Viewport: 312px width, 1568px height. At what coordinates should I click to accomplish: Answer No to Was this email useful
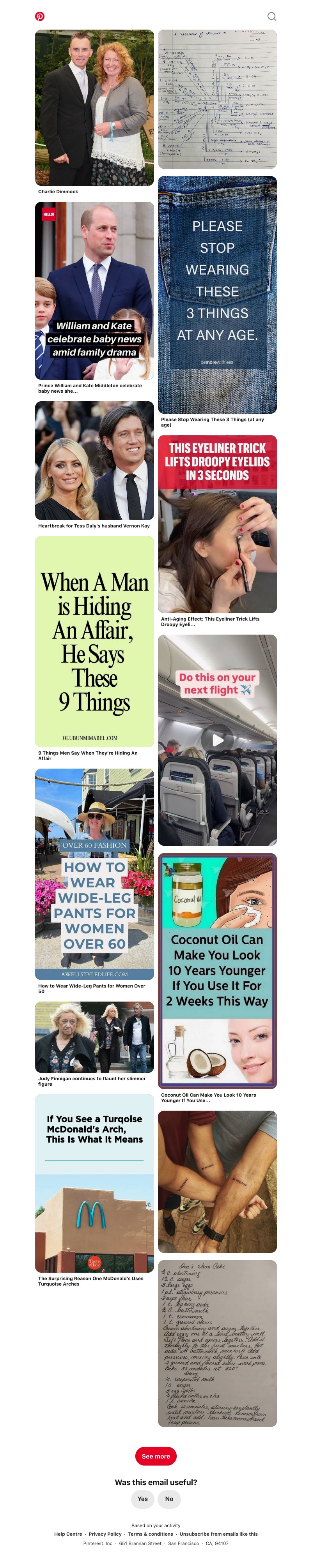[x=169, y=1499]
